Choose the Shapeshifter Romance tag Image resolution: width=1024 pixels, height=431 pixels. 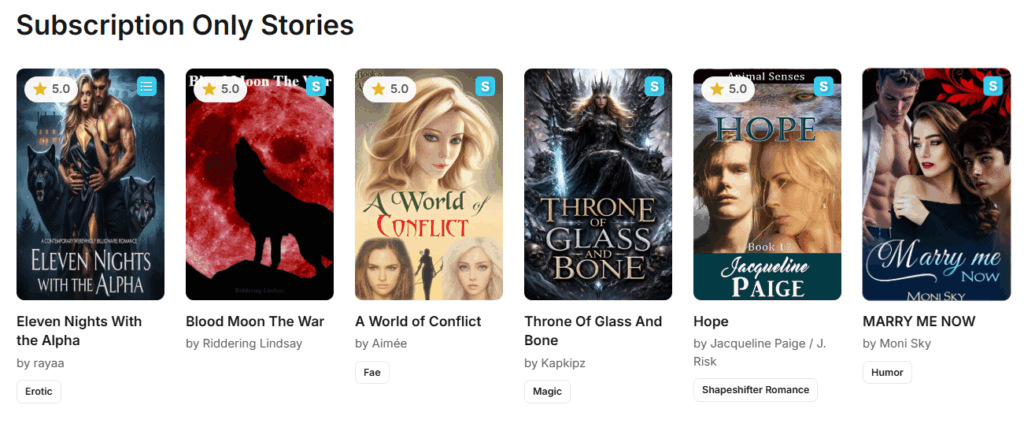tap(755, 390)
